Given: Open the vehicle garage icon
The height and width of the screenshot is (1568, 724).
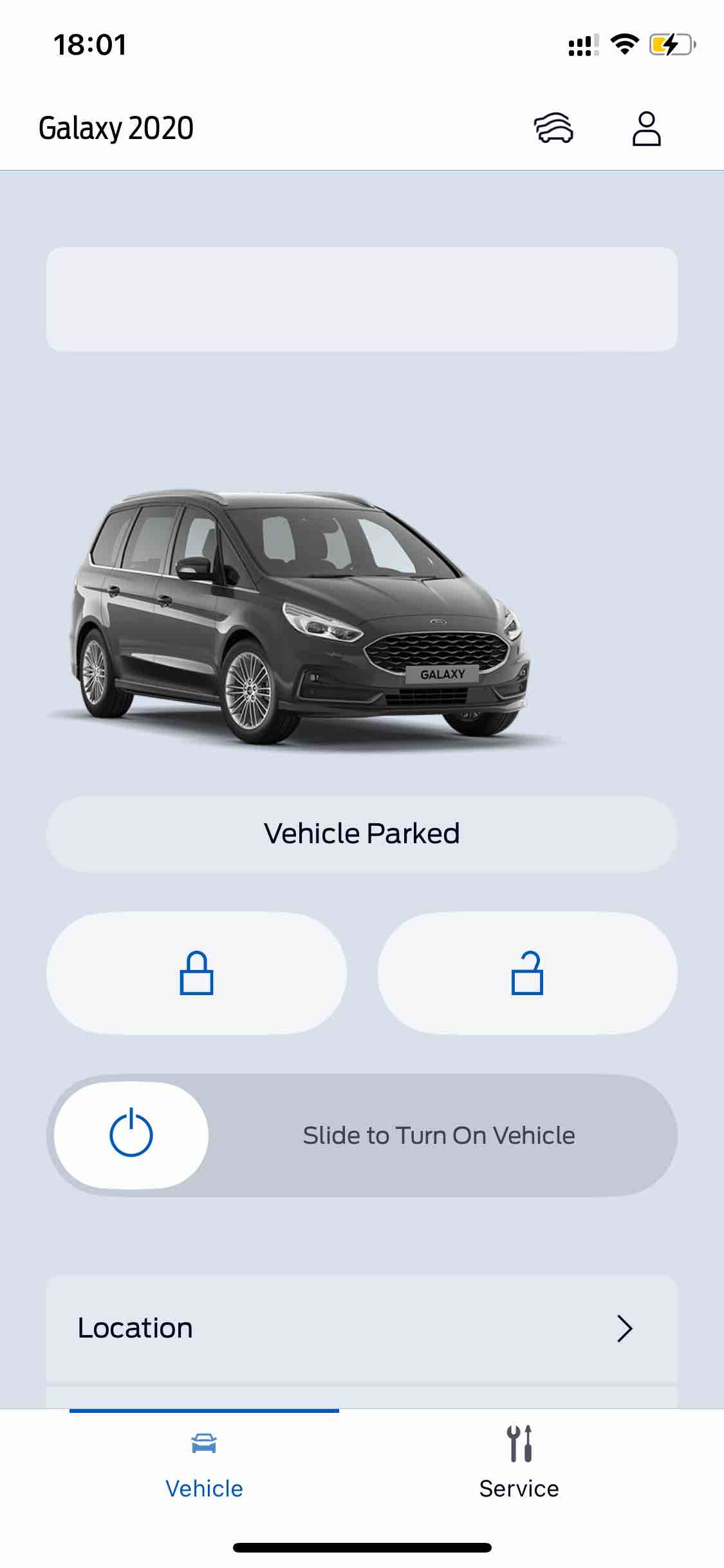Looking at the screenshot, I should [x=553, y=128].
